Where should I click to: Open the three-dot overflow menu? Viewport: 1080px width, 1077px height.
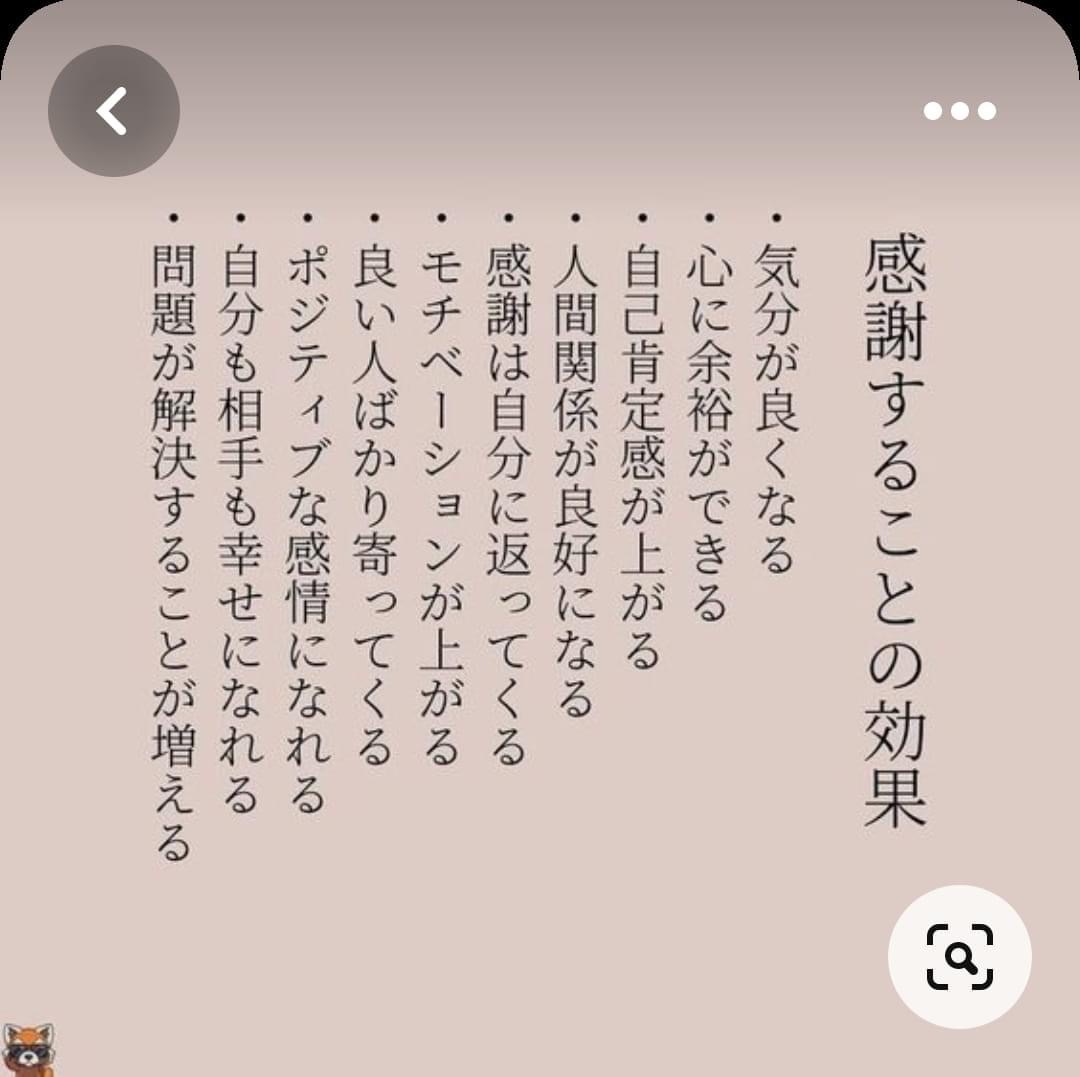coord(959,111)
